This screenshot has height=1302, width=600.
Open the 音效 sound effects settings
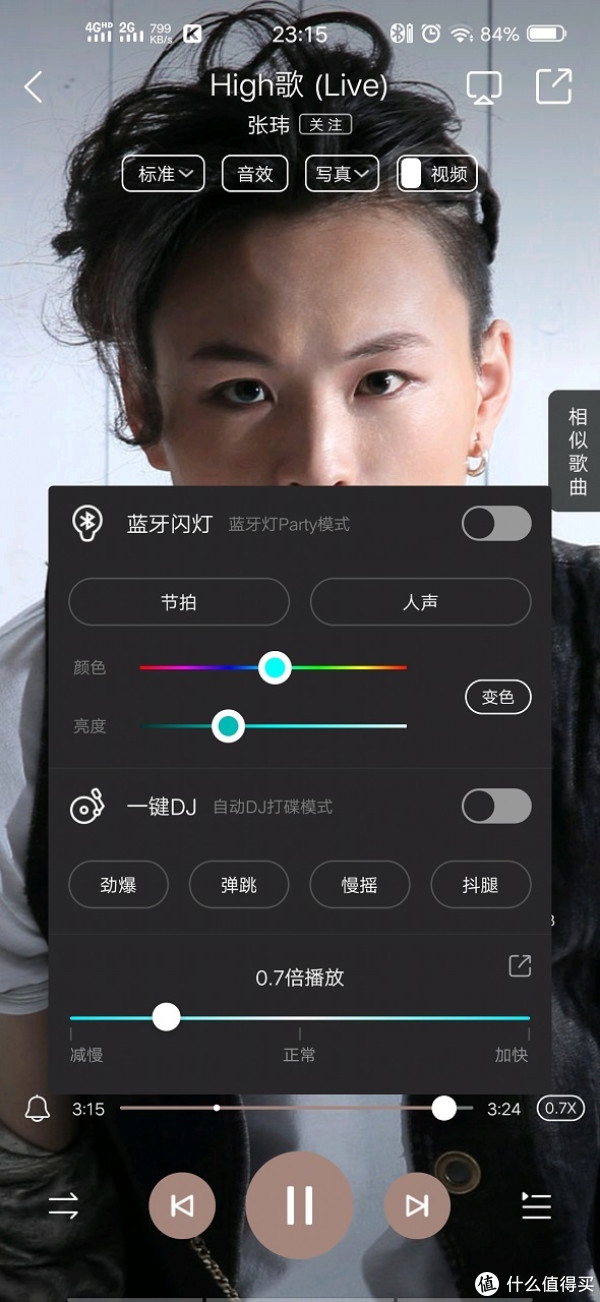(254, 174)
